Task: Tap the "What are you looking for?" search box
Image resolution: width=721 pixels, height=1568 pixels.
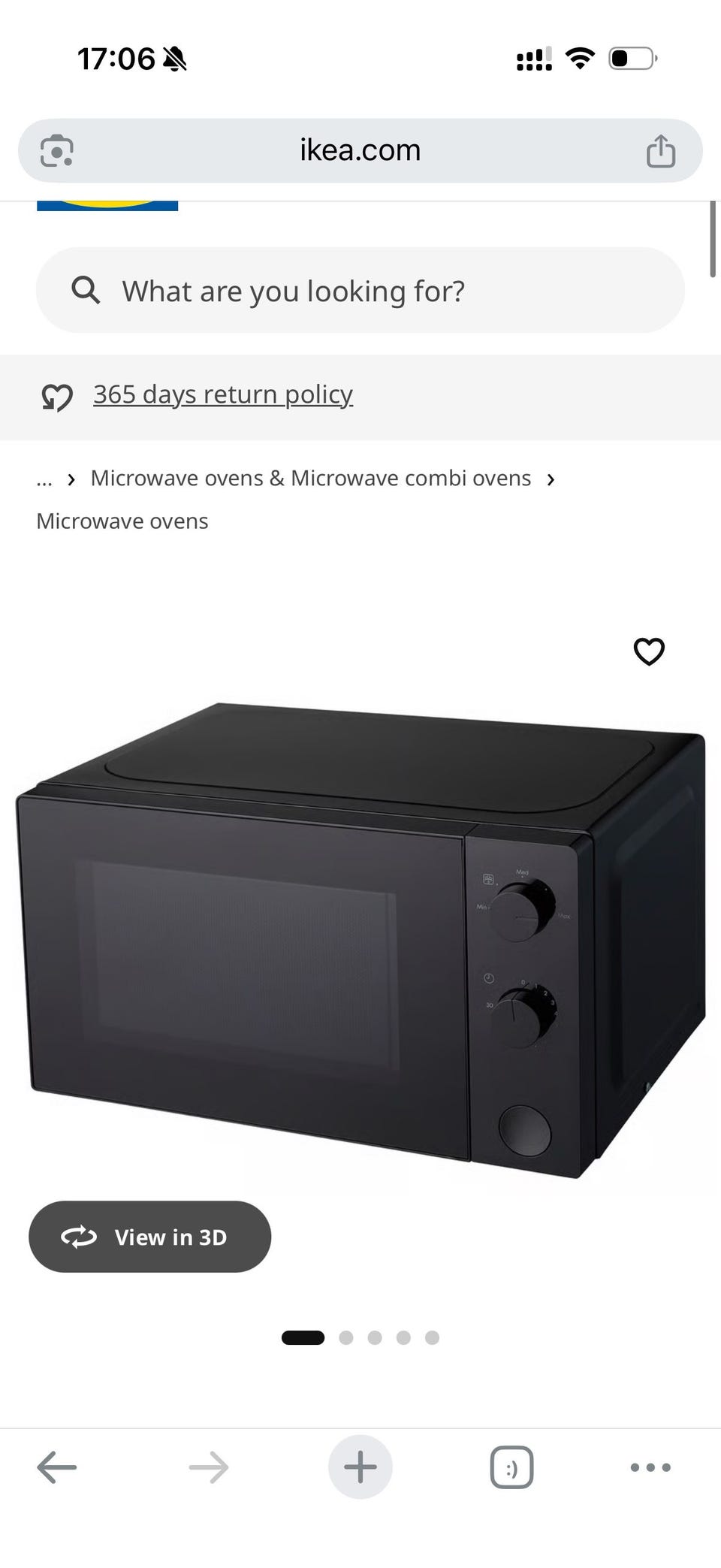Action: click(x=360, y=290)
